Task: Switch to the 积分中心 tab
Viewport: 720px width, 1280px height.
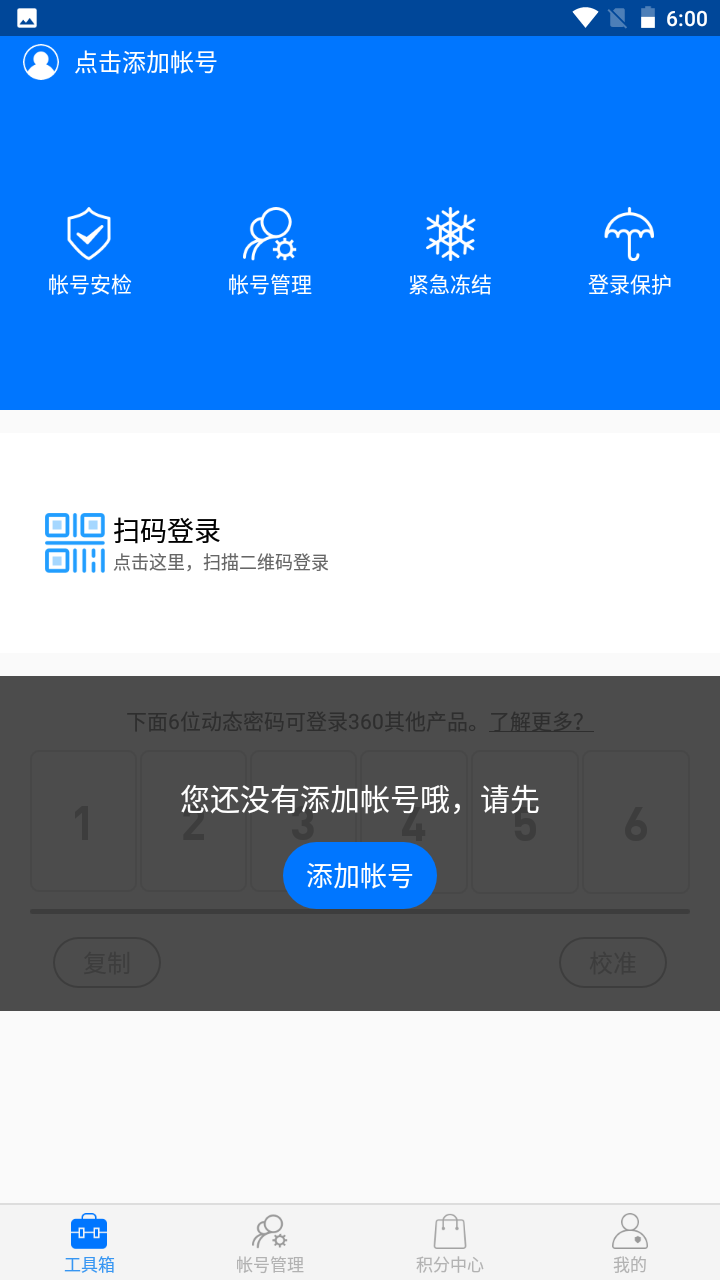Action: pyautogui.click(x=450, y=1243)
